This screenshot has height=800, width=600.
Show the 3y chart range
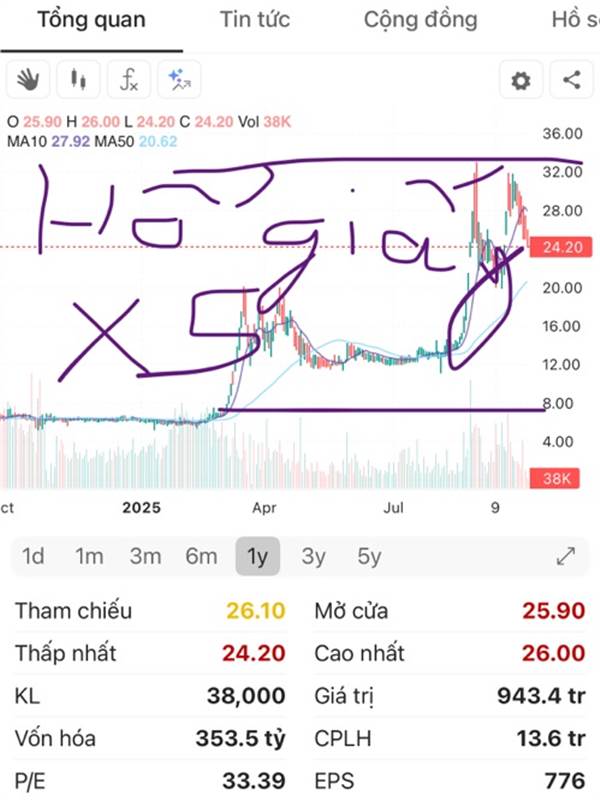(313, 556)
